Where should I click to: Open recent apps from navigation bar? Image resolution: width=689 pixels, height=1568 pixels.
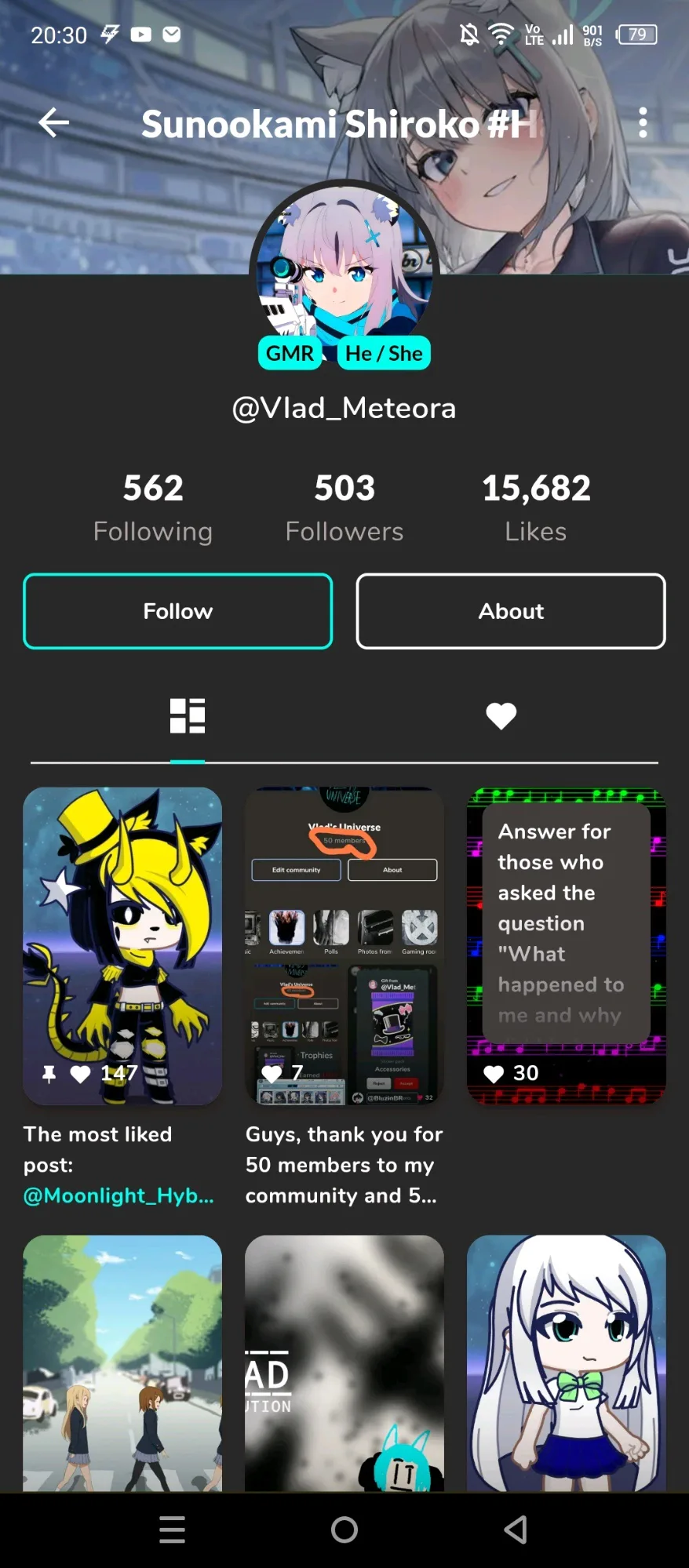(173, 1530)
